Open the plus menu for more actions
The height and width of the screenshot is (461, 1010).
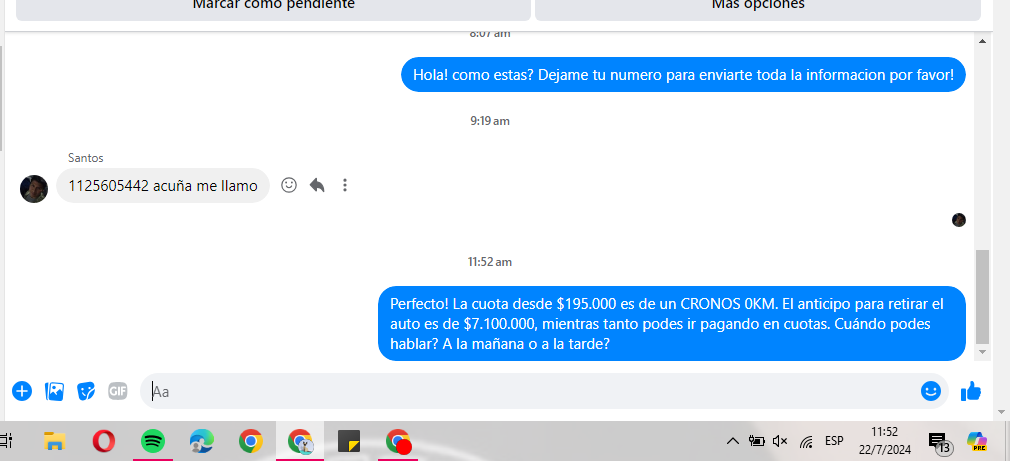pos(22,391)
